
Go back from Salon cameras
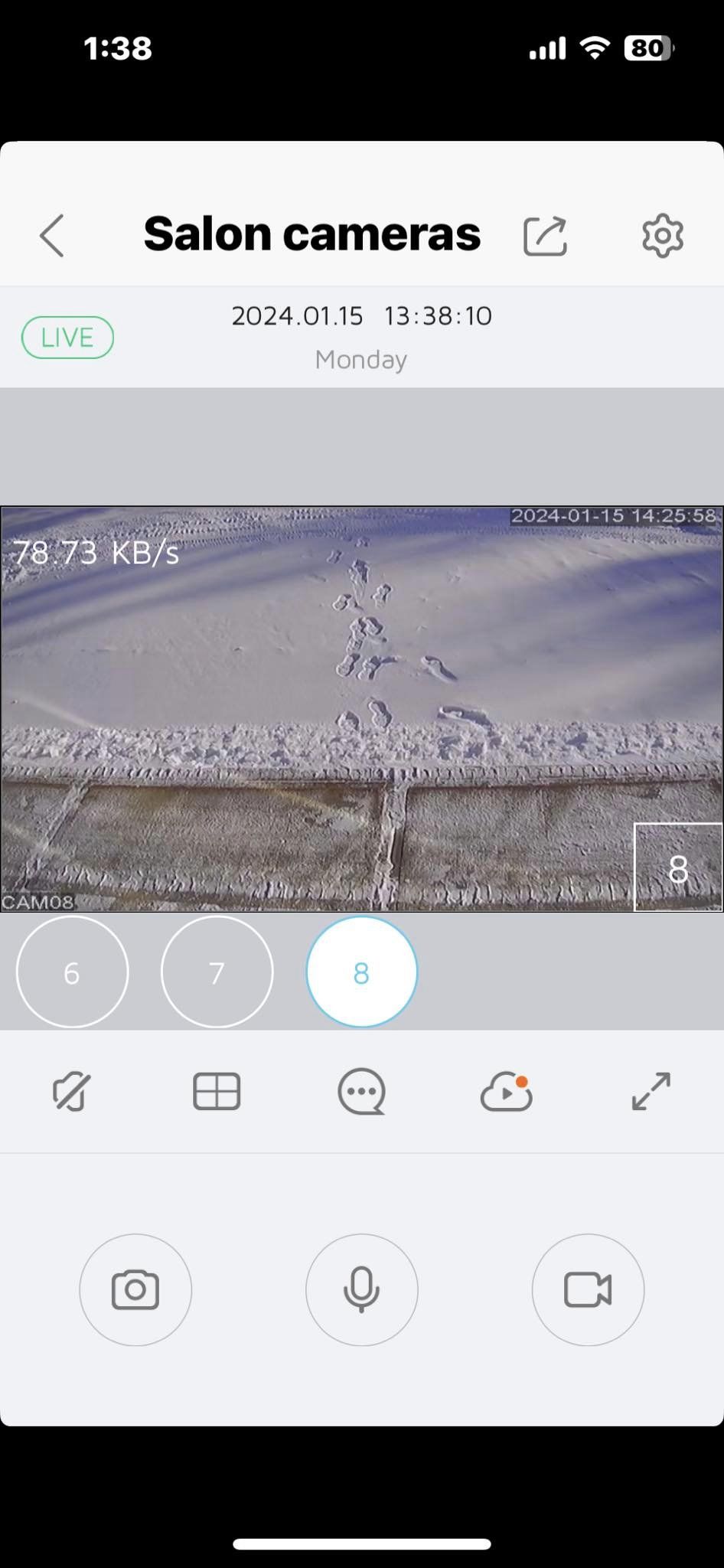pyautogui.click(x=52, y=235)
